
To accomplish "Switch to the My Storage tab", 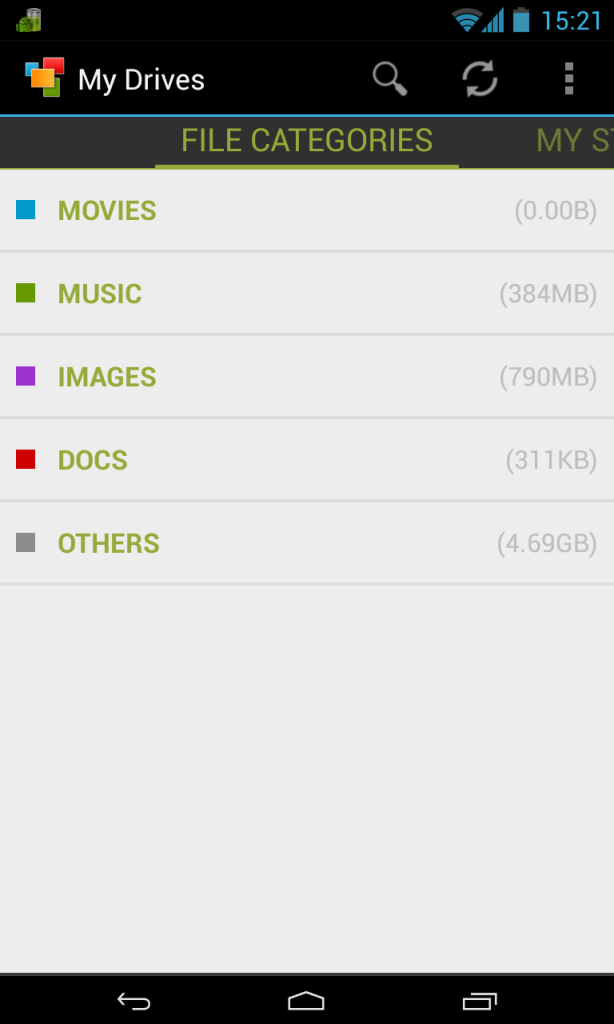I will 574,141.
